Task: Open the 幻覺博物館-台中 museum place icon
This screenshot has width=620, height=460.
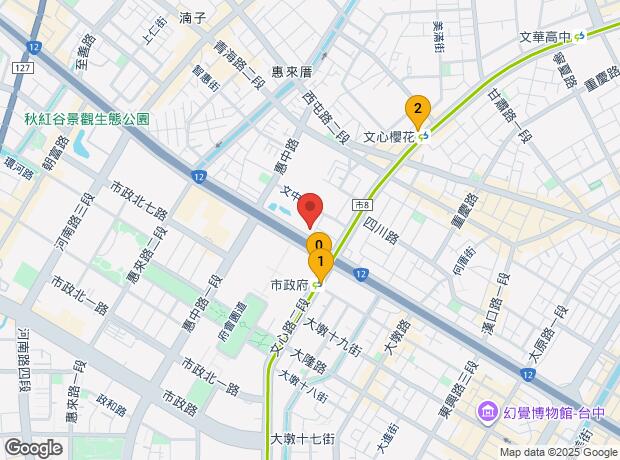Action: tap(487, 410)
